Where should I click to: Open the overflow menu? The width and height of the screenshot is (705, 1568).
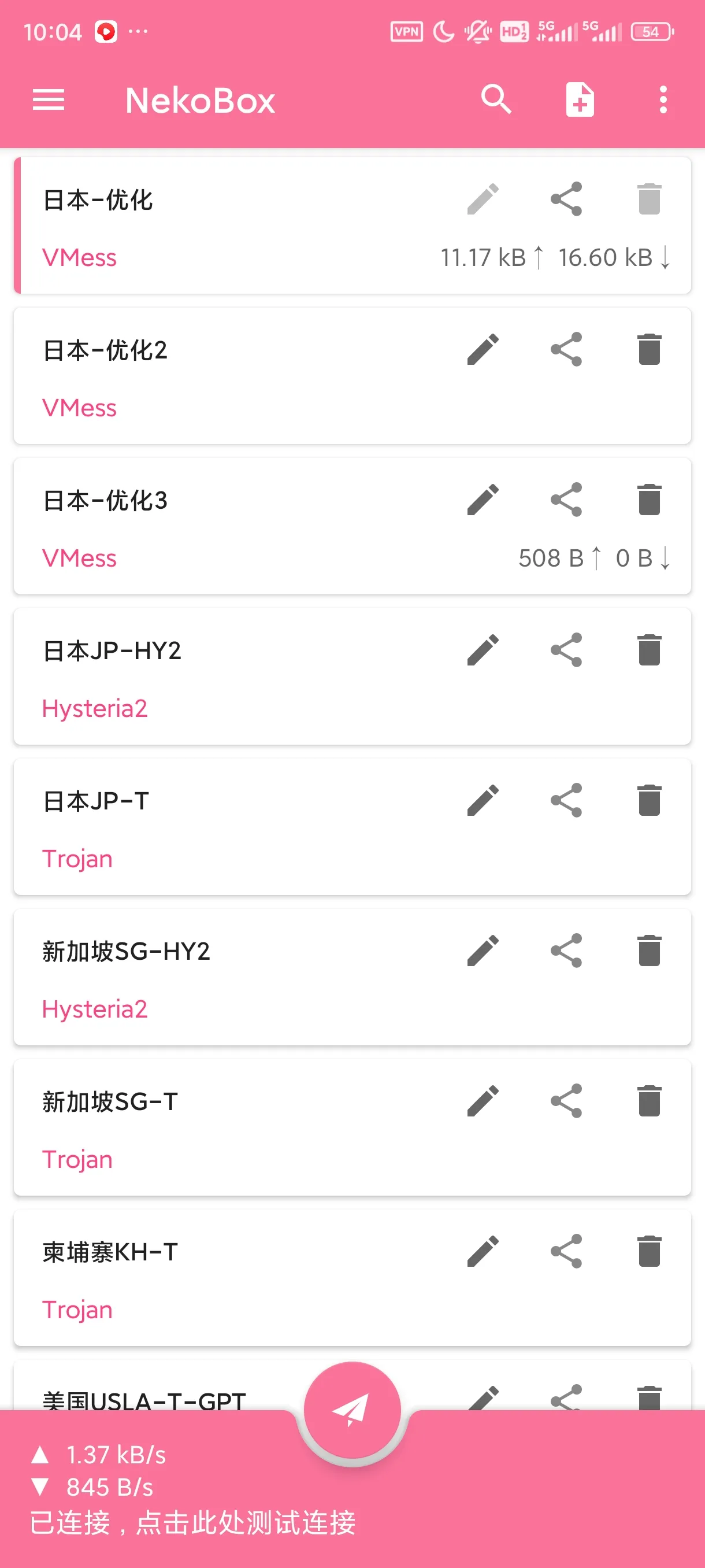[x=663, y=100]
